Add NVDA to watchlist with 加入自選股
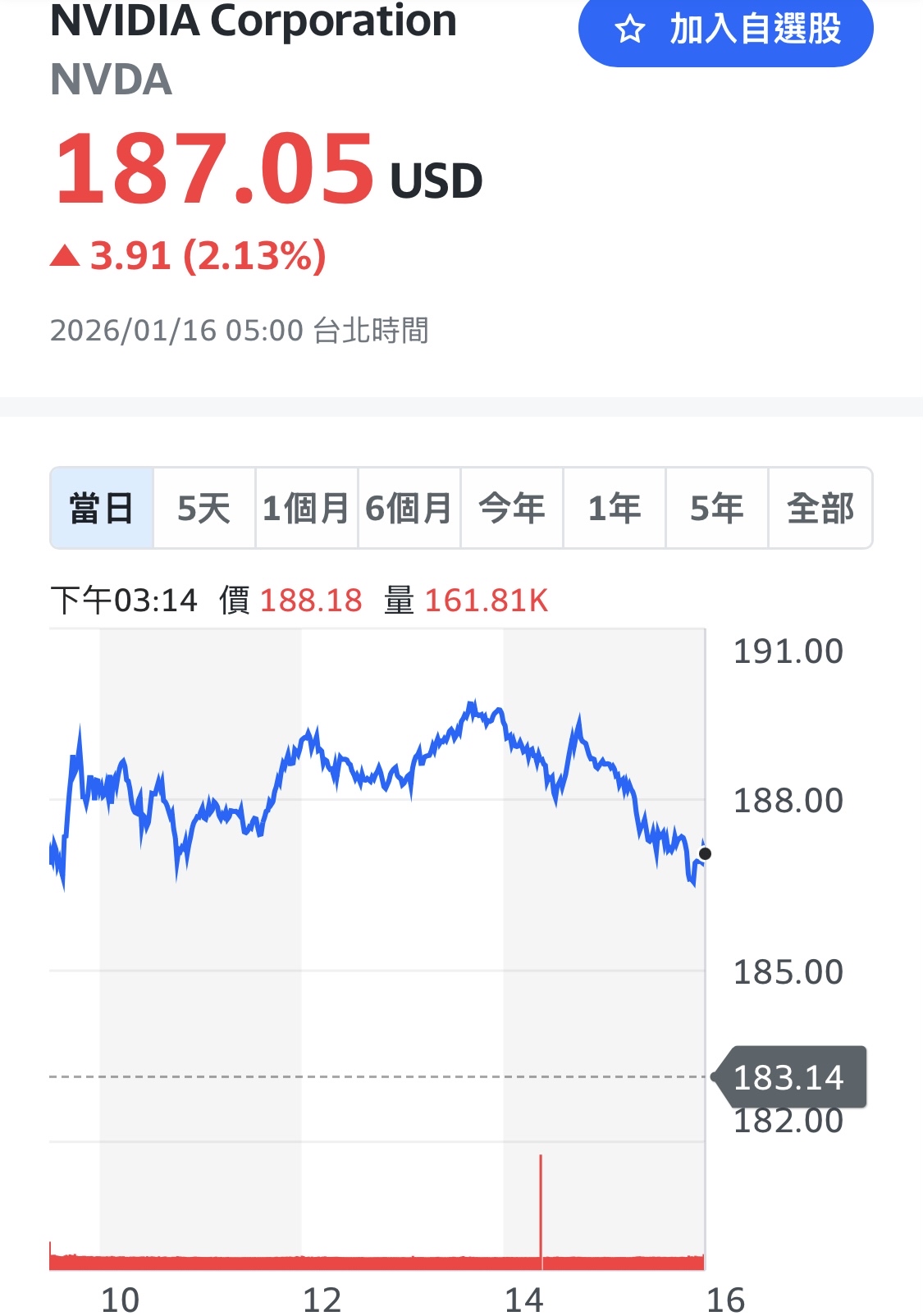Image resolution: width=923 pixels, height=1316 pixels. (726, 30)
